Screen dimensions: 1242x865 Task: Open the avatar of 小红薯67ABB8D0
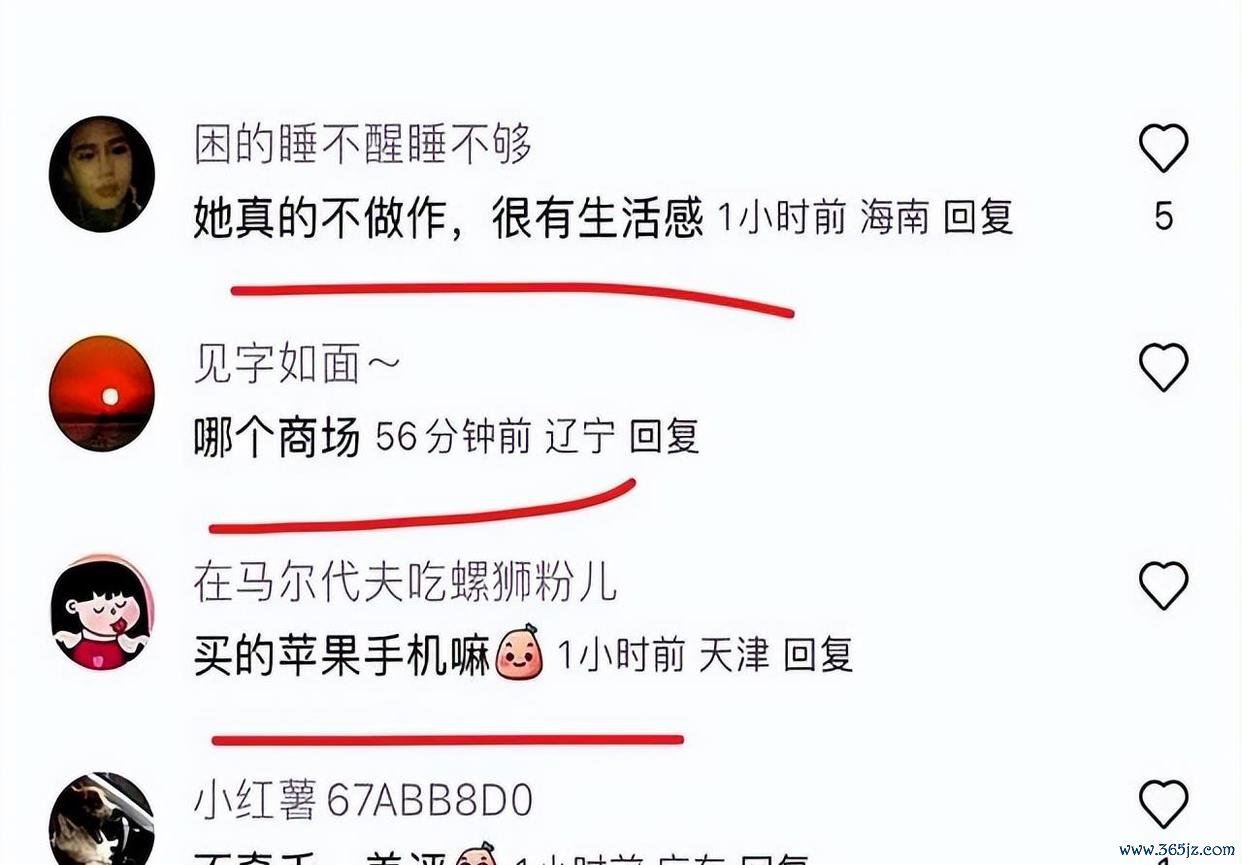click(x=102, y=822)
